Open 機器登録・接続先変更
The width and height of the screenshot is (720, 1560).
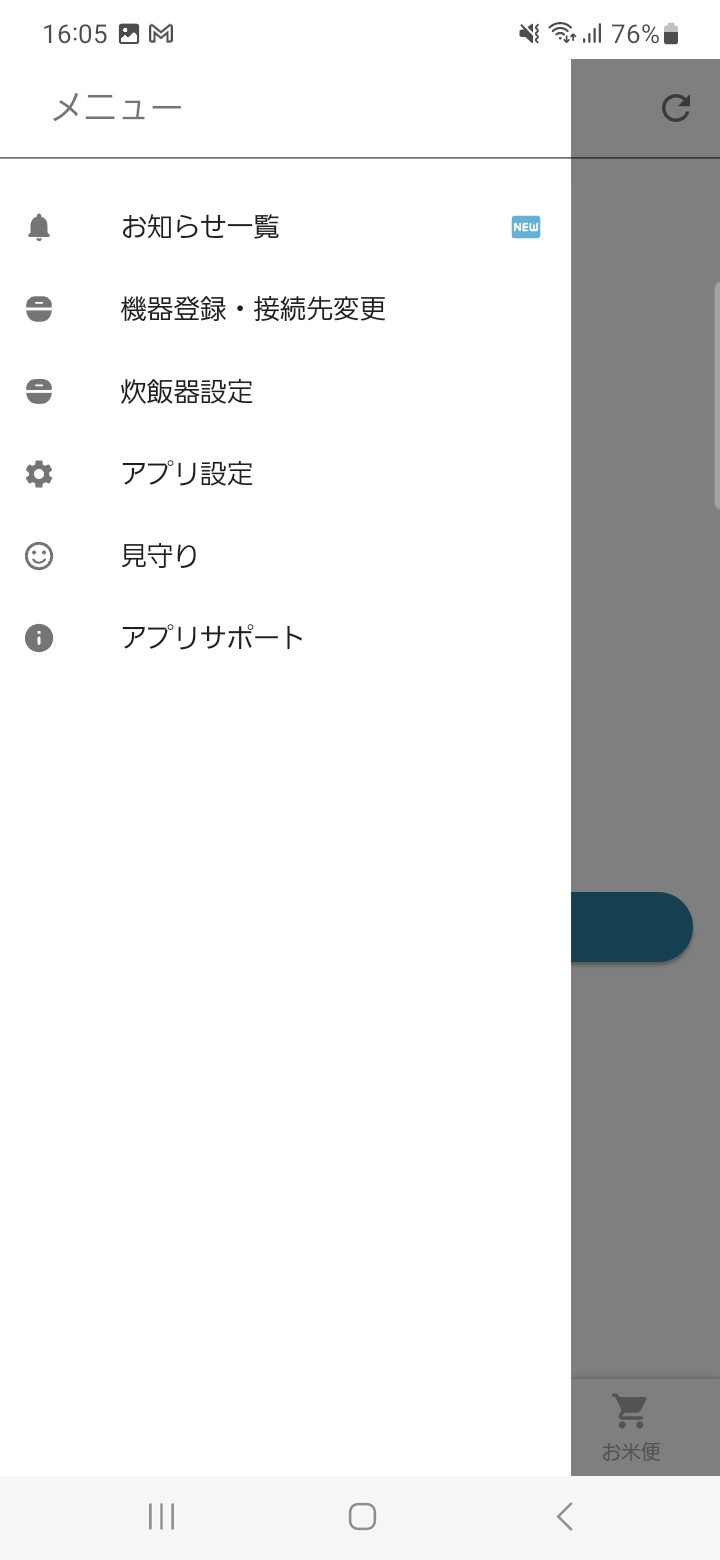(x=253, y=310)
